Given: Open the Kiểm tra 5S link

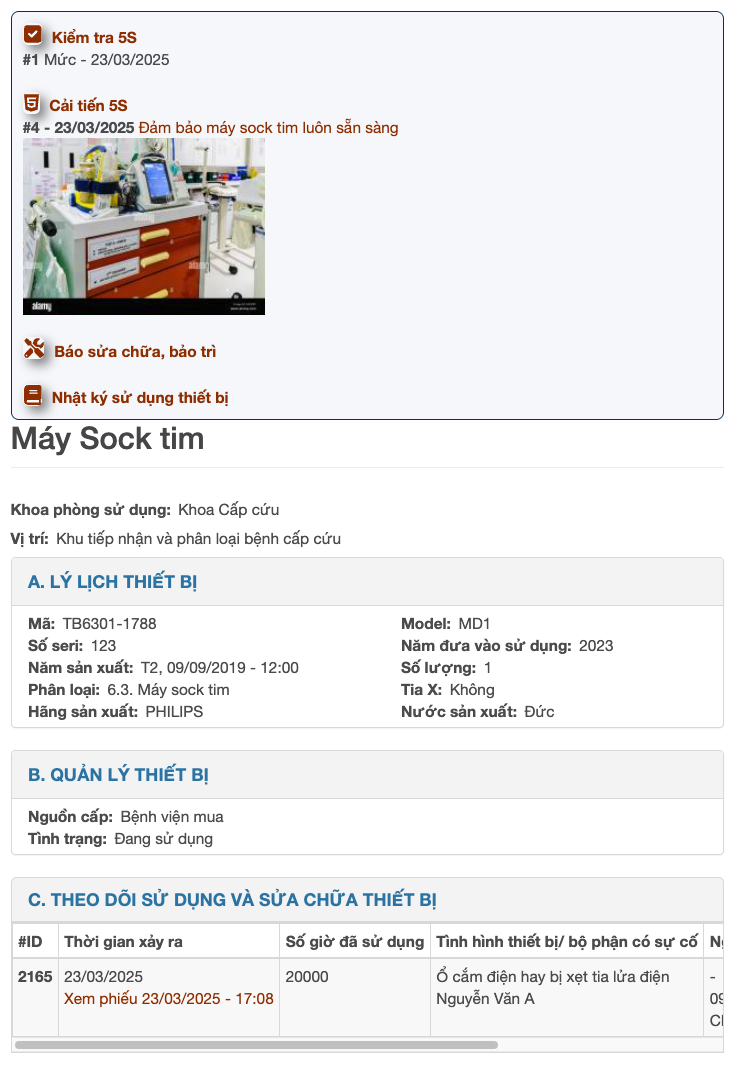Looking at the screenshot, I should click(x=94, y=38).
